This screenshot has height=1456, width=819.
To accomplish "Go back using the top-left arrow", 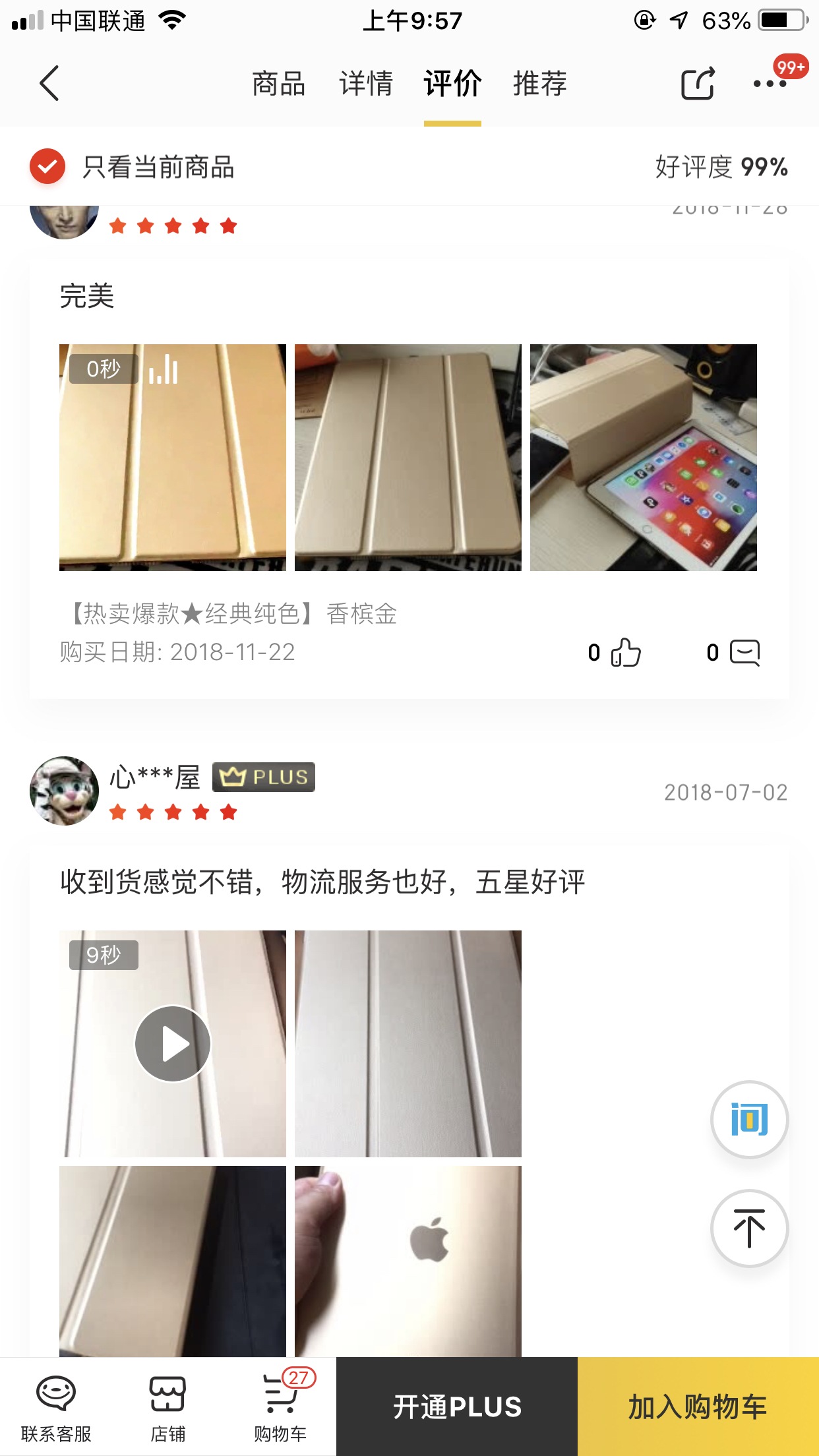I will pyautogui.click(x=49, y=84).
